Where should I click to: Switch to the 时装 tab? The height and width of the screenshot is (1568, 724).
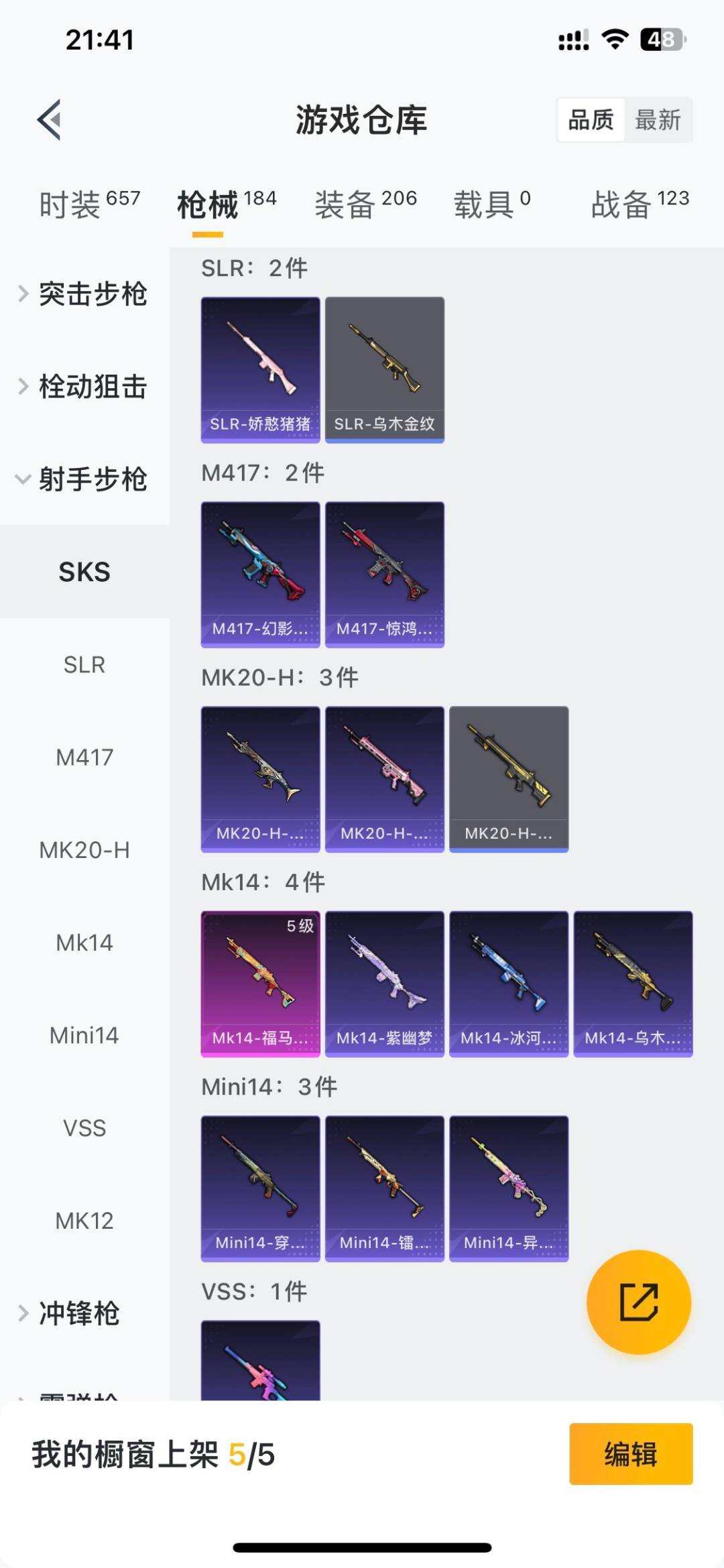coord(89,204)
